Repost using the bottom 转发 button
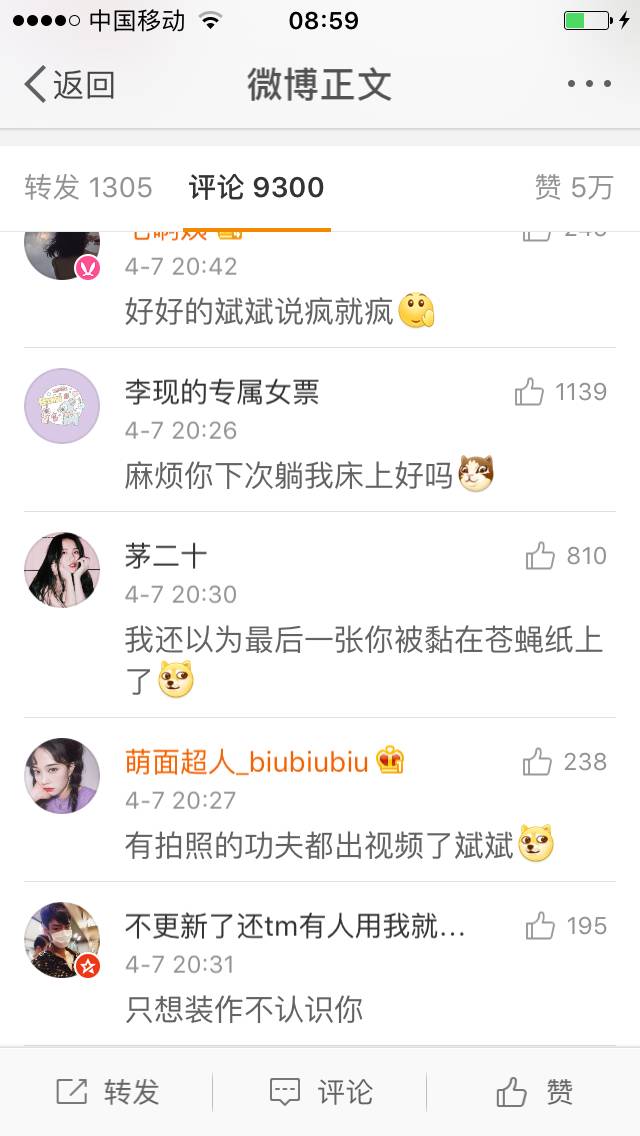The image size is (640, 1136). point(107,1092)
